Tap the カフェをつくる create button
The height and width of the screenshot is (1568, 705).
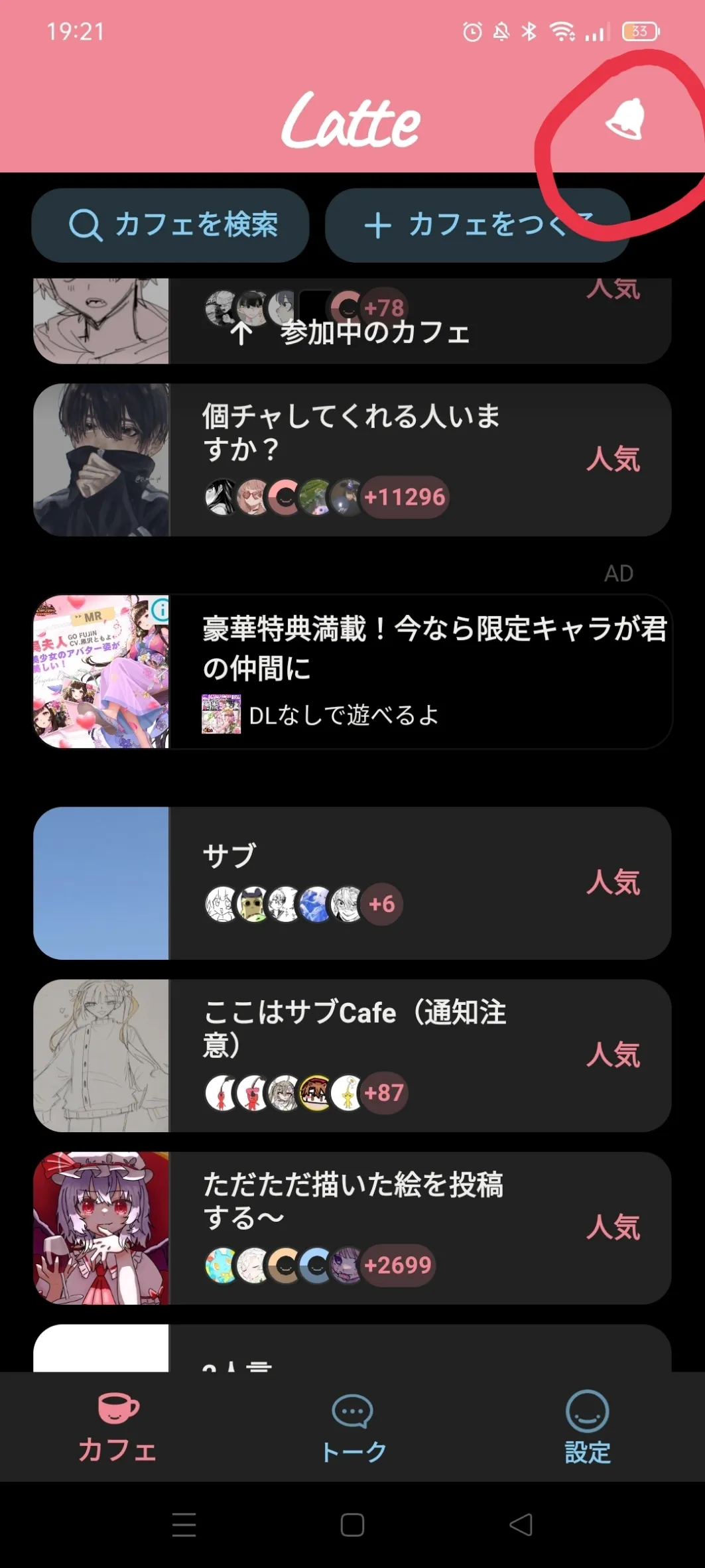pyautogui.click(x=476, y=225)
